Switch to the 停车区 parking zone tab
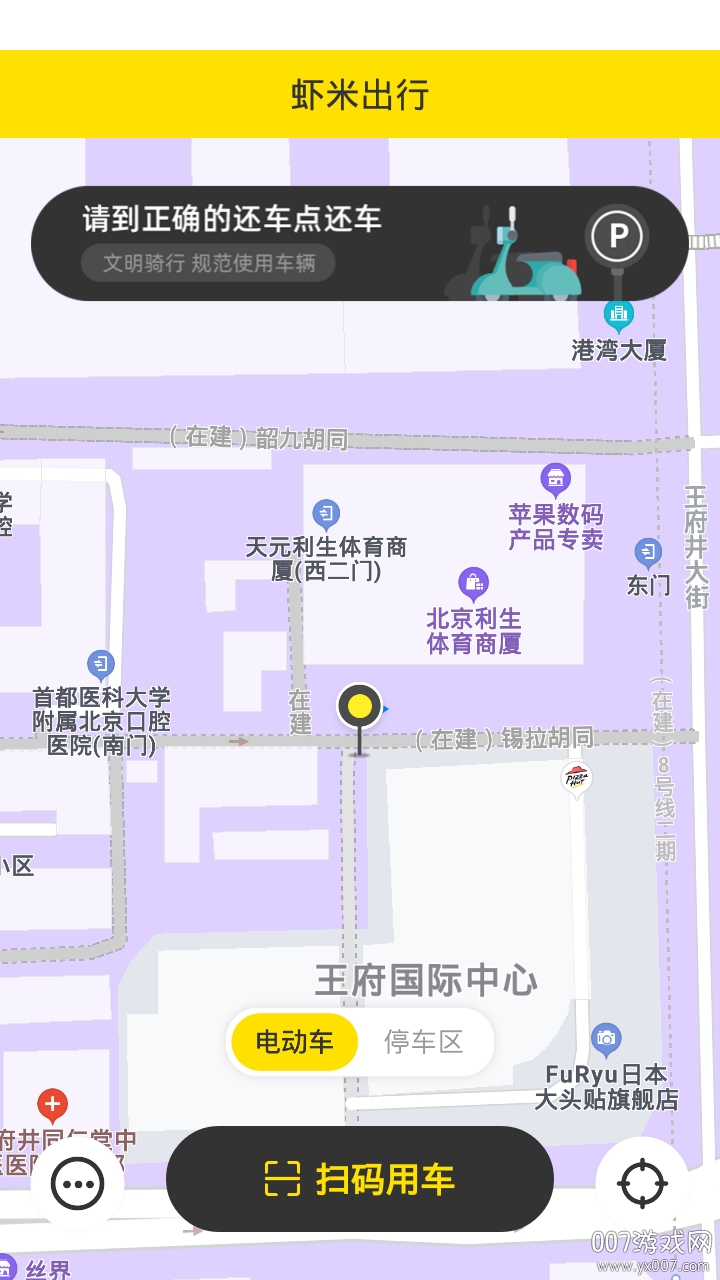 pyautogui.click(x=424, y=1042)
